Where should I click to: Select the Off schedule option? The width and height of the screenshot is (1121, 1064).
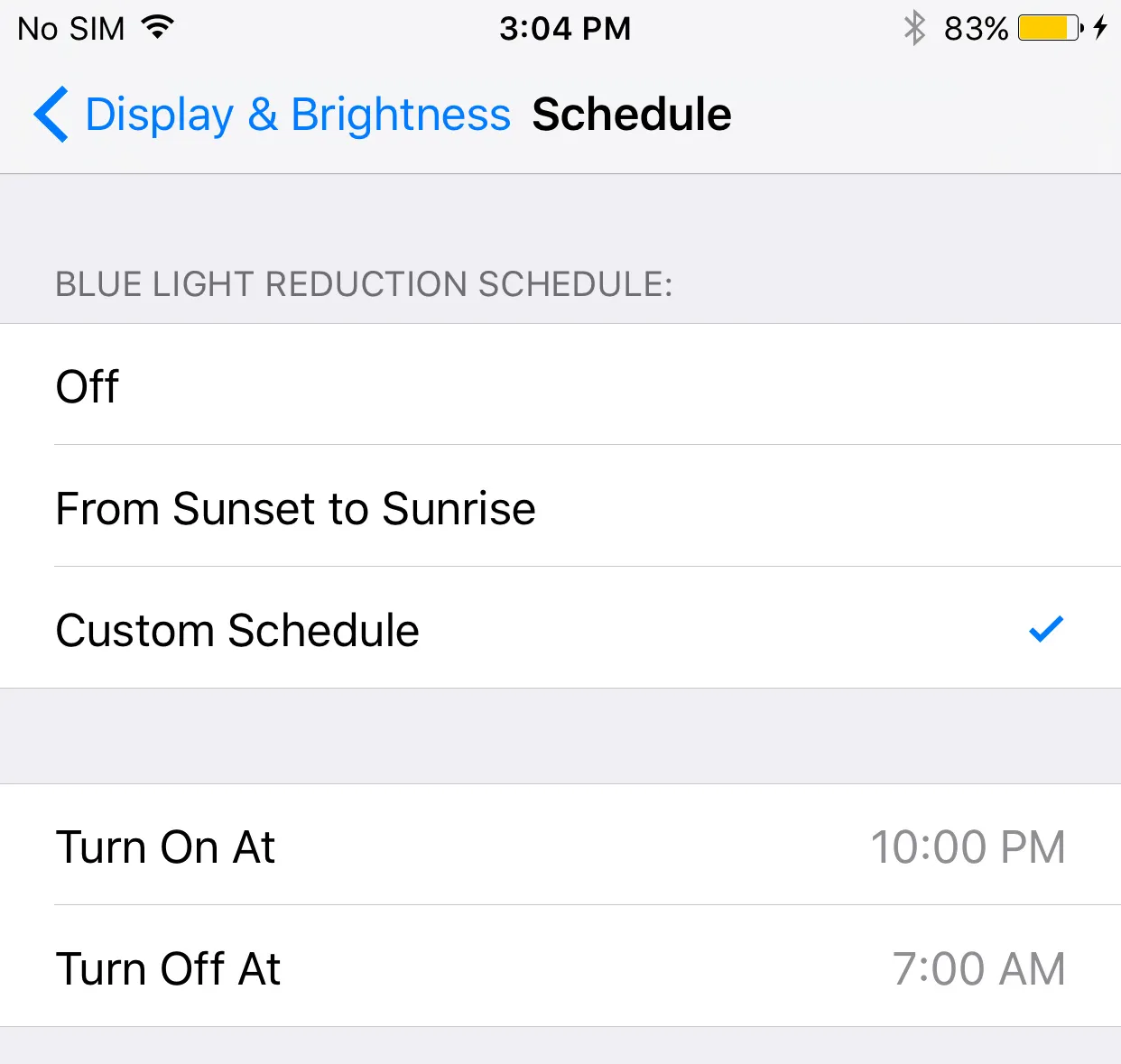560,385
